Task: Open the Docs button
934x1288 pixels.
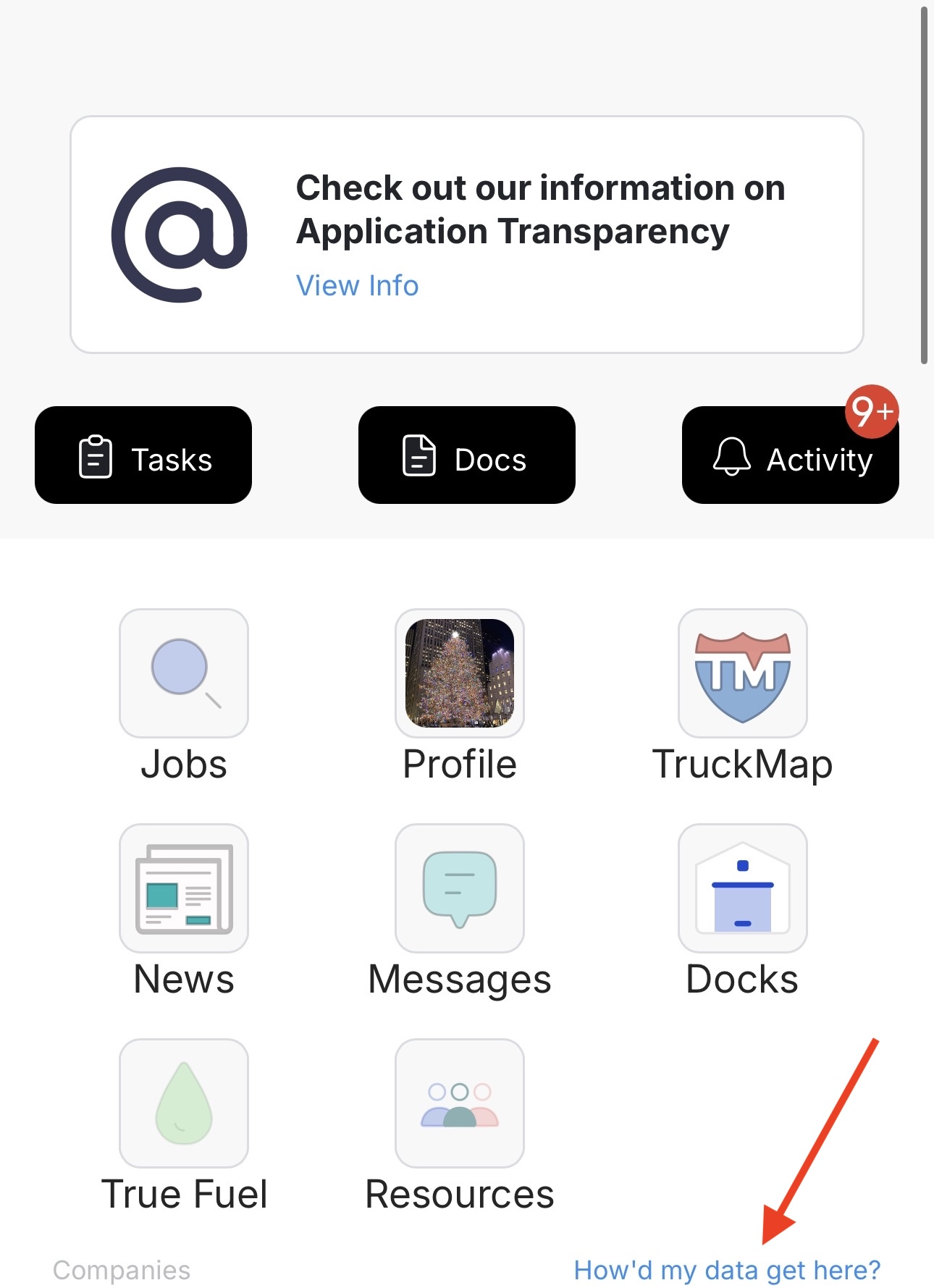Action: pos(466,455)
